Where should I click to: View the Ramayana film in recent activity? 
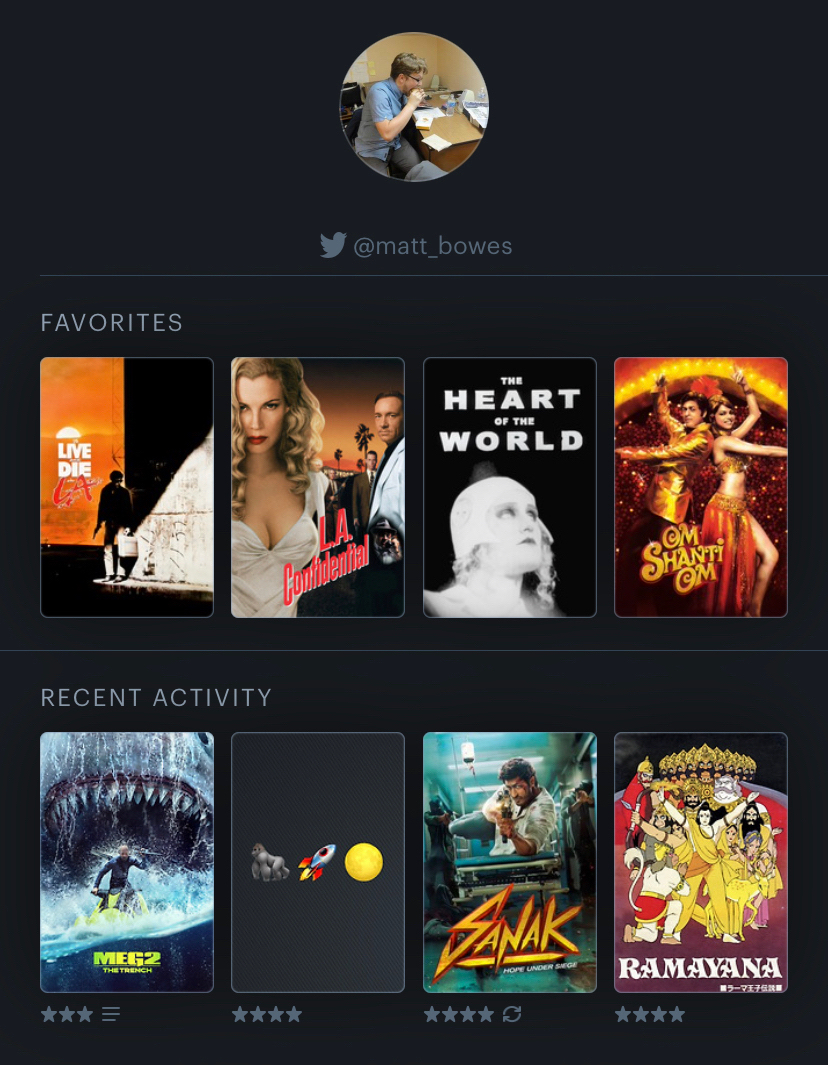tap(701, 862)
